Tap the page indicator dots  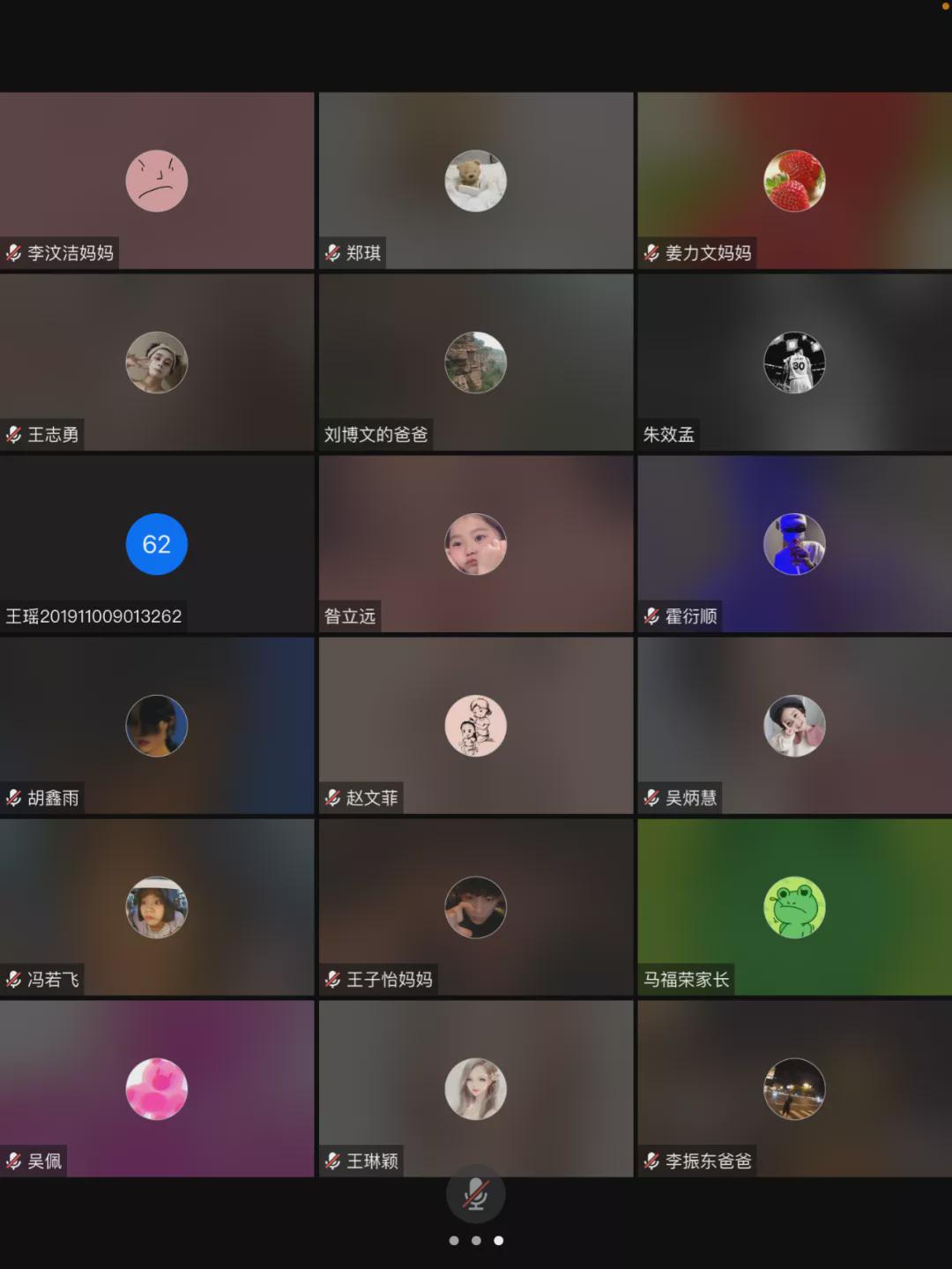coord(476,1241)
